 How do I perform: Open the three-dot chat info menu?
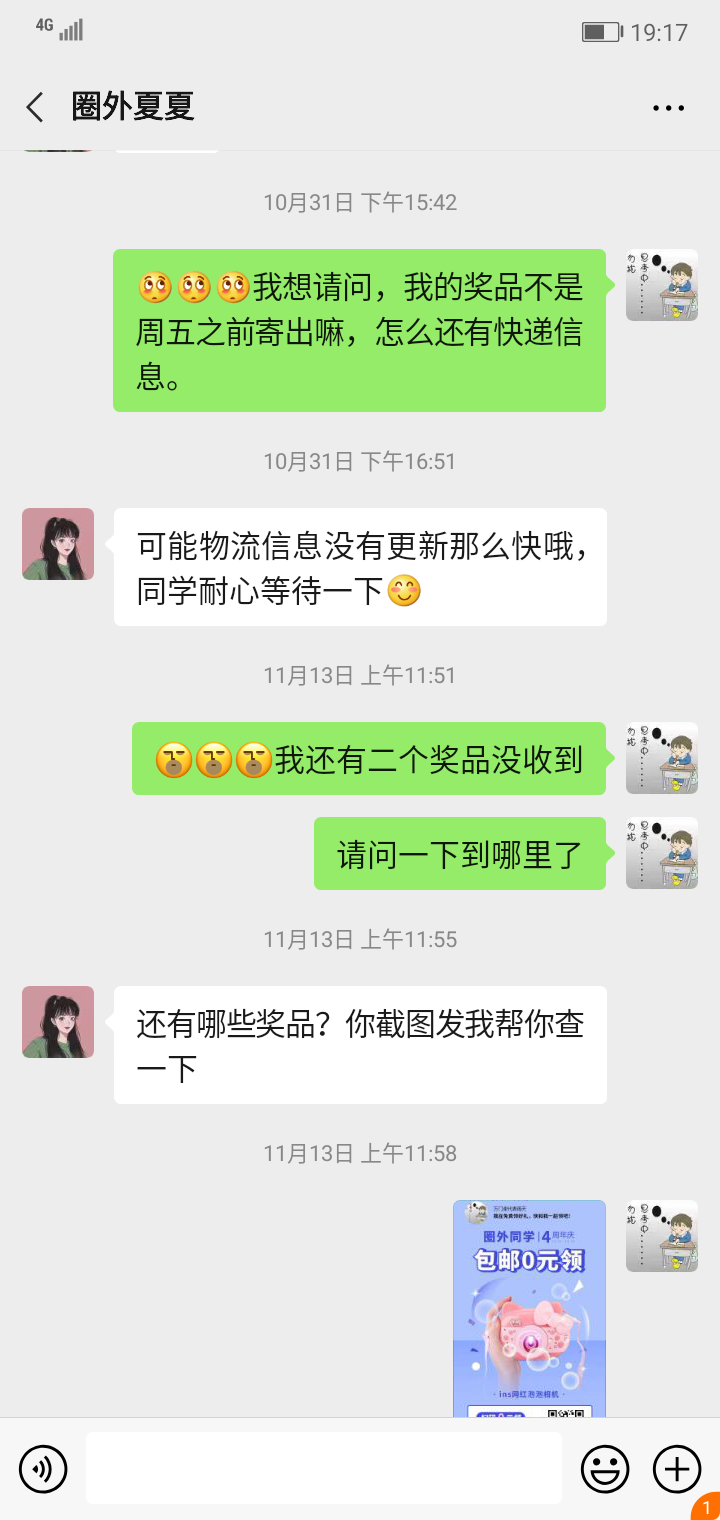click(x=668, y=108)
